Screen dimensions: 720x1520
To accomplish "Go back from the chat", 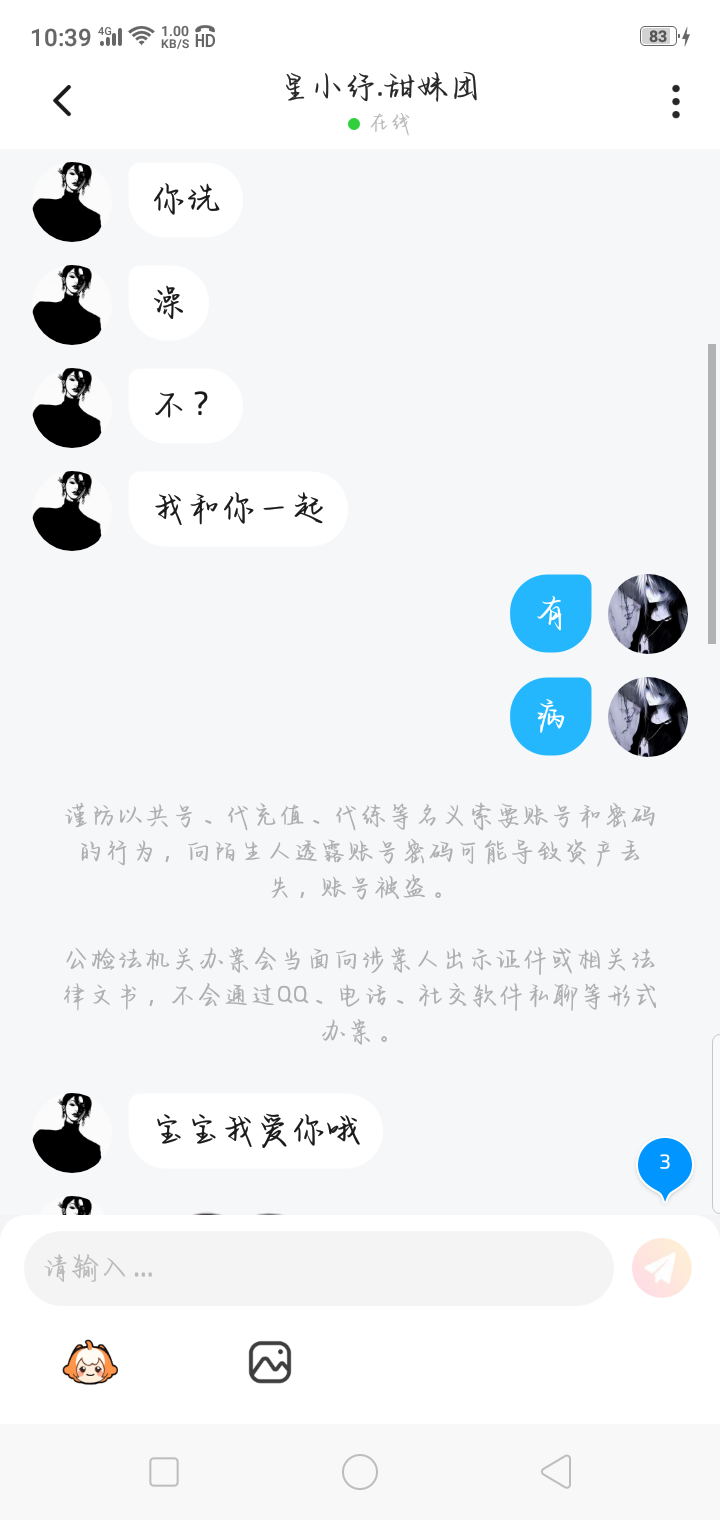I will [x=62, y=100].
